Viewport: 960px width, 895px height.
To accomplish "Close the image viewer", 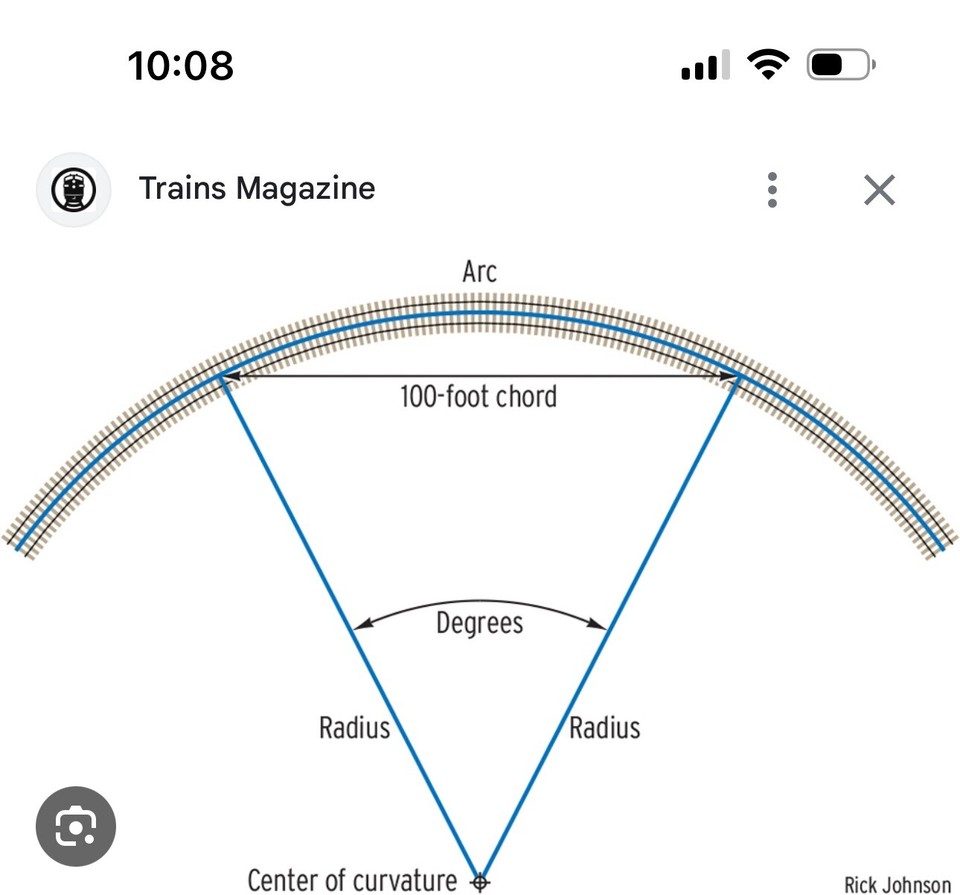I will pyautogui.click(x=879, y=190).
